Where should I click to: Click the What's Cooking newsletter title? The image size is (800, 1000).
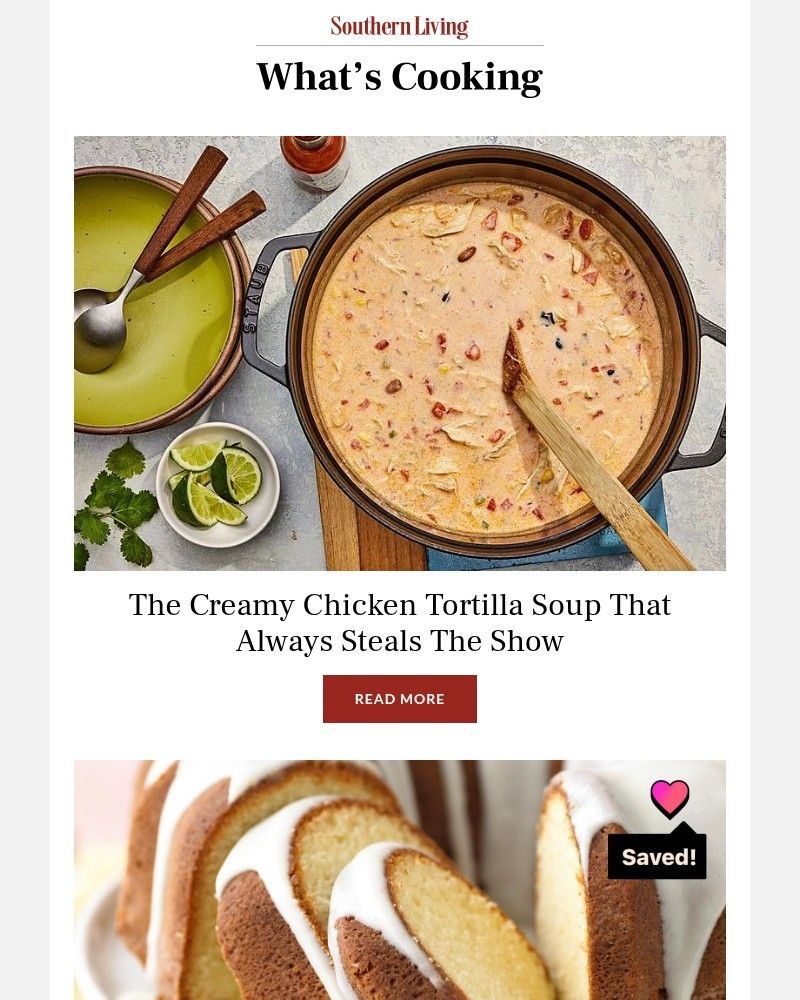point(399,75)
